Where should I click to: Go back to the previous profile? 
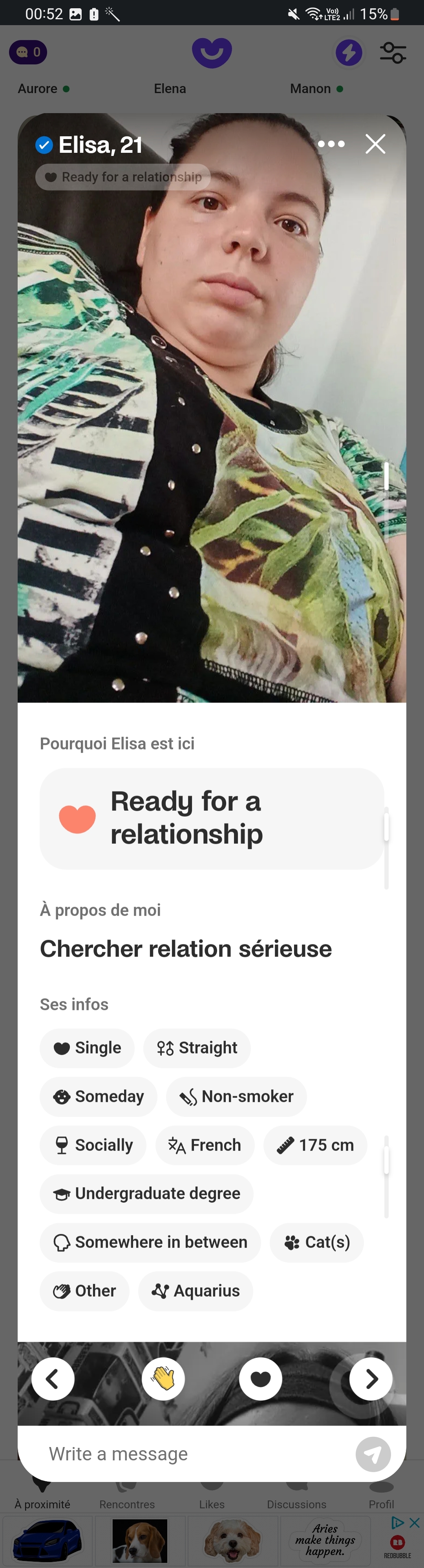tap(53, 1379)
